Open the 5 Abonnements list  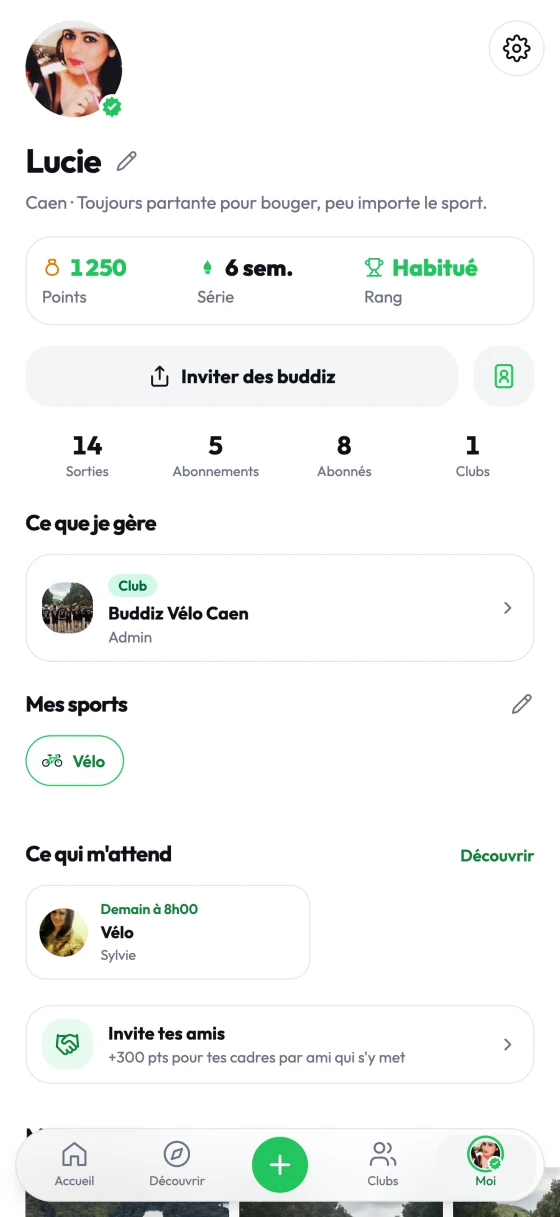pos(215,456)
